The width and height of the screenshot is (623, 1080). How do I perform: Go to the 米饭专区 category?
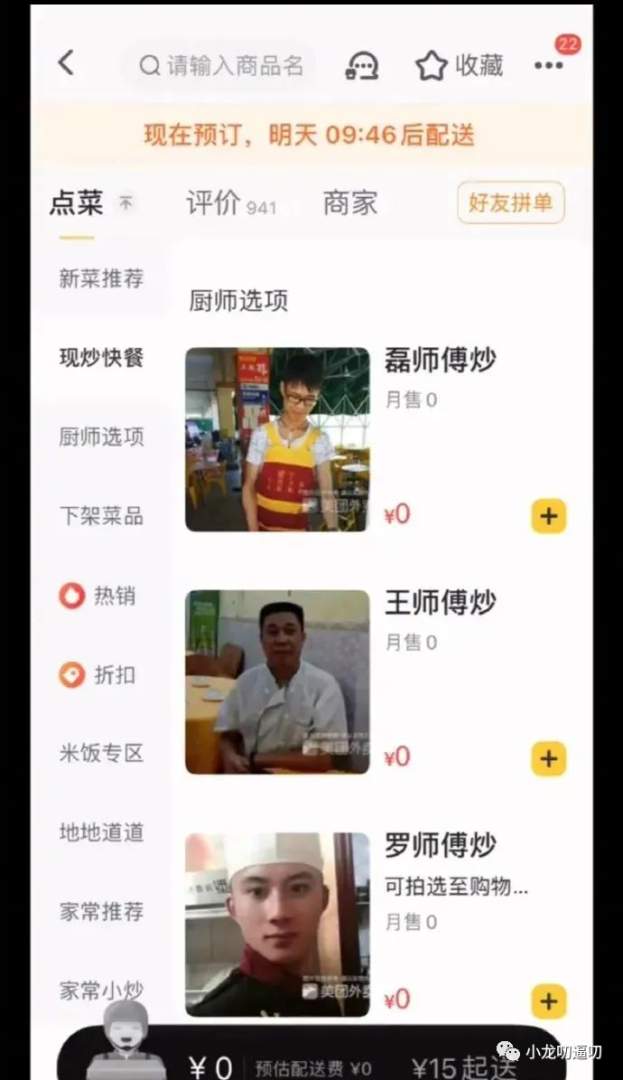101,753
